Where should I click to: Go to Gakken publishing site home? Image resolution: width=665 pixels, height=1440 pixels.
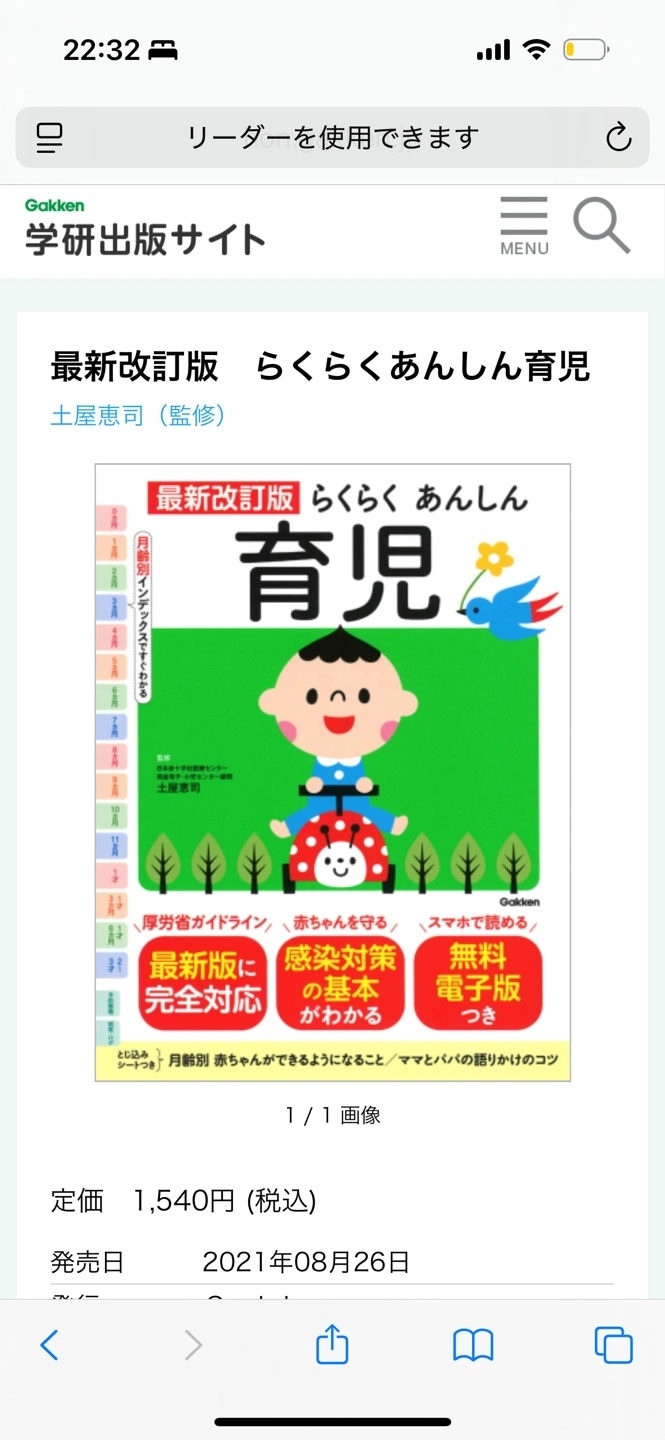click(145, 228)
